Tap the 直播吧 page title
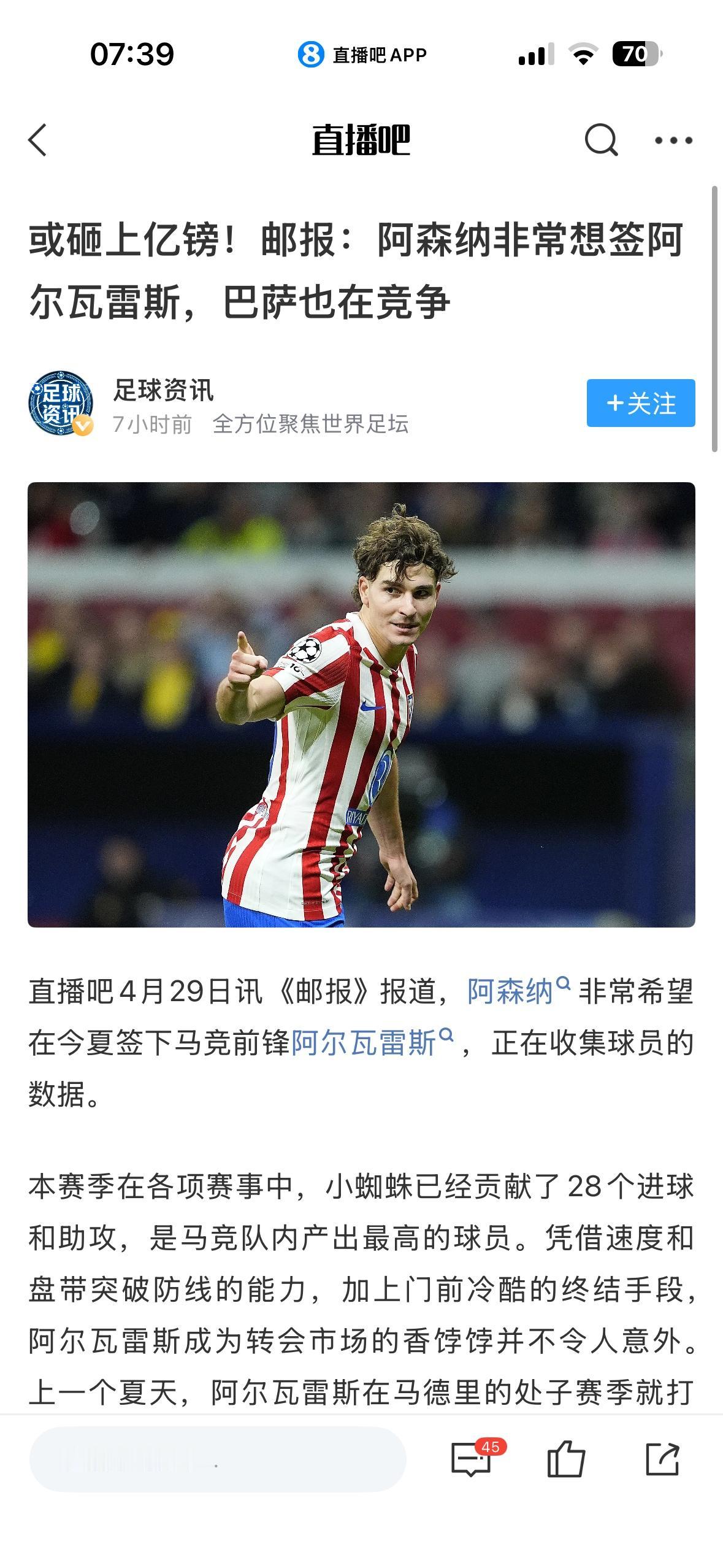 coord(361,141)
